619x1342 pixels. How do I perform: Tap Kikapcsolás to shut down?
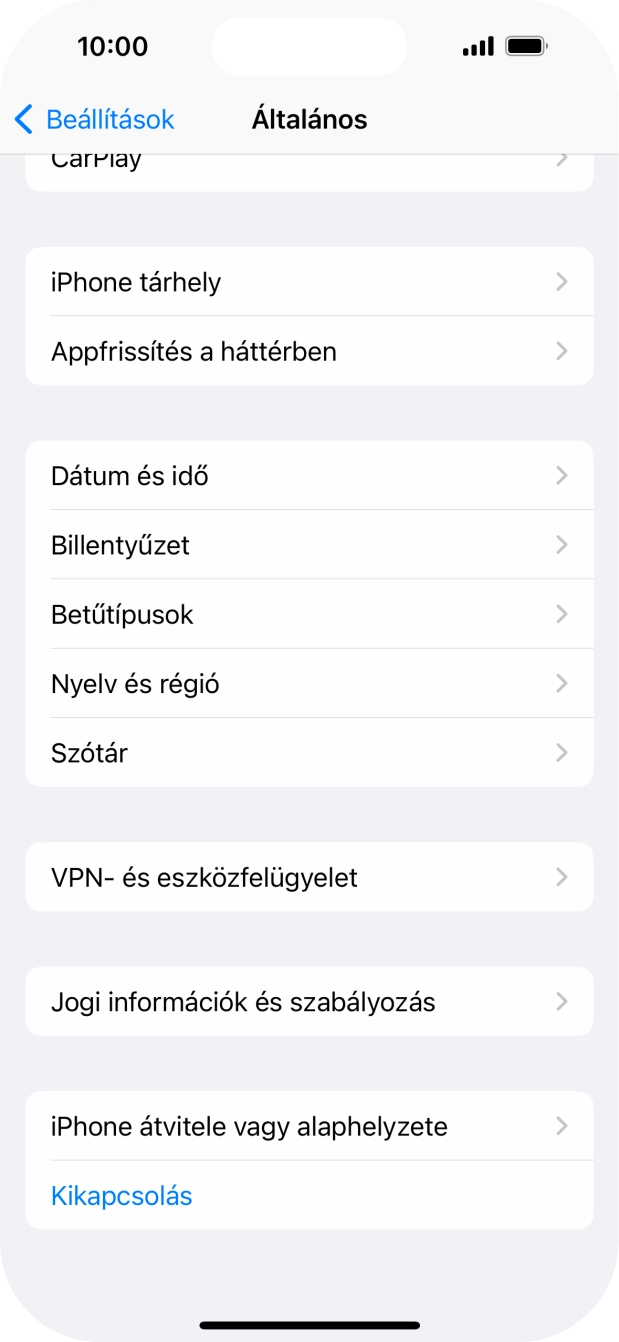(x=122, y=1195)
